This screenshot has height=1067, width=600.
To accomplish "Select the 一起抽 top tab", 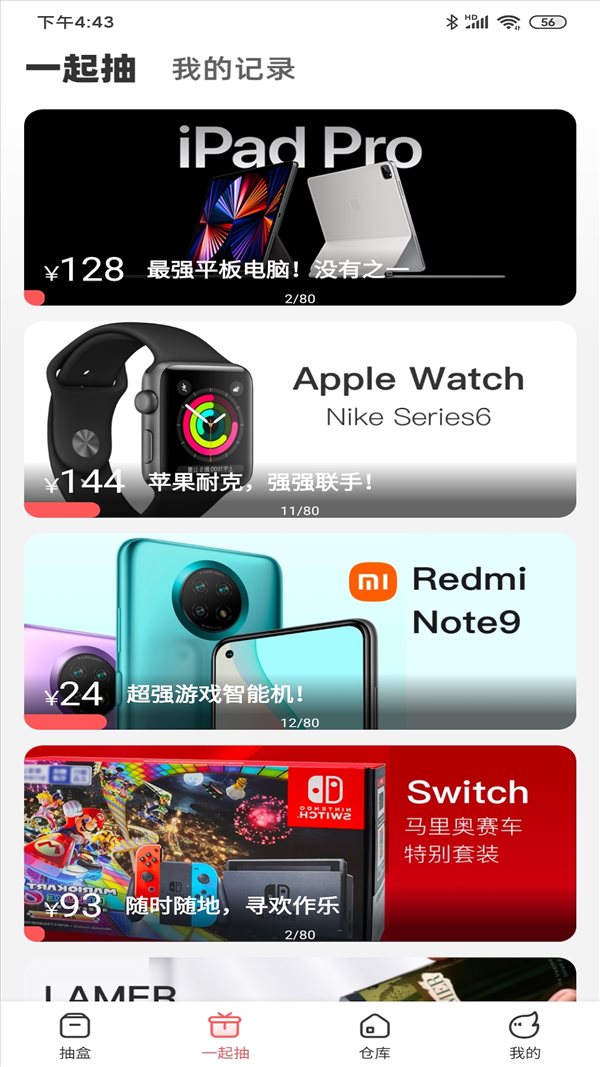I will click(x=81, y=69).
